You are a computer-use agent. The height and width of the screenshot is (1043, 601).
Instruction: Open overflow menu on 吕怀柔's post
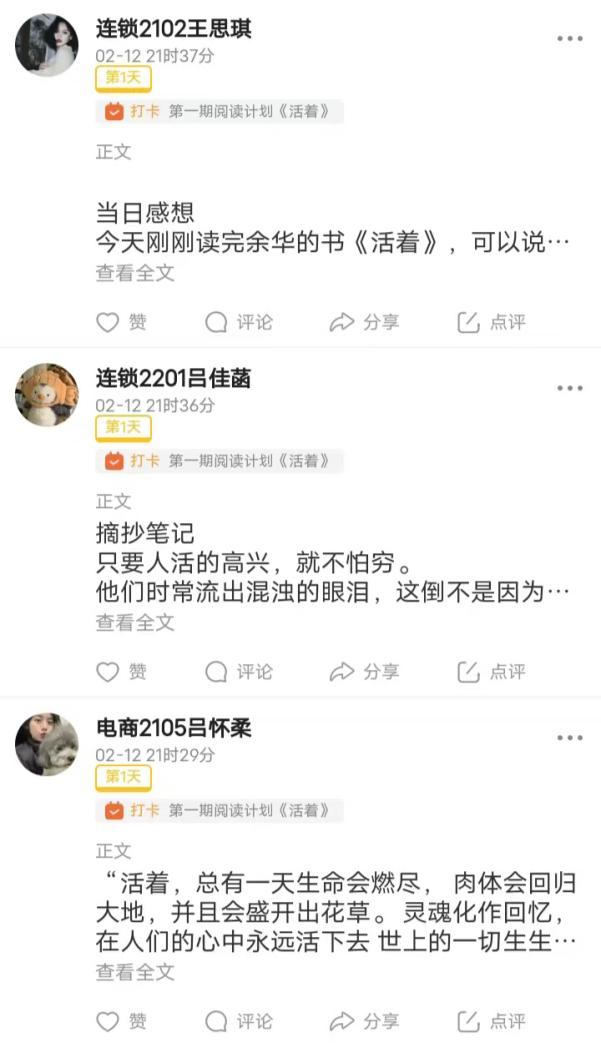(569, 738)
